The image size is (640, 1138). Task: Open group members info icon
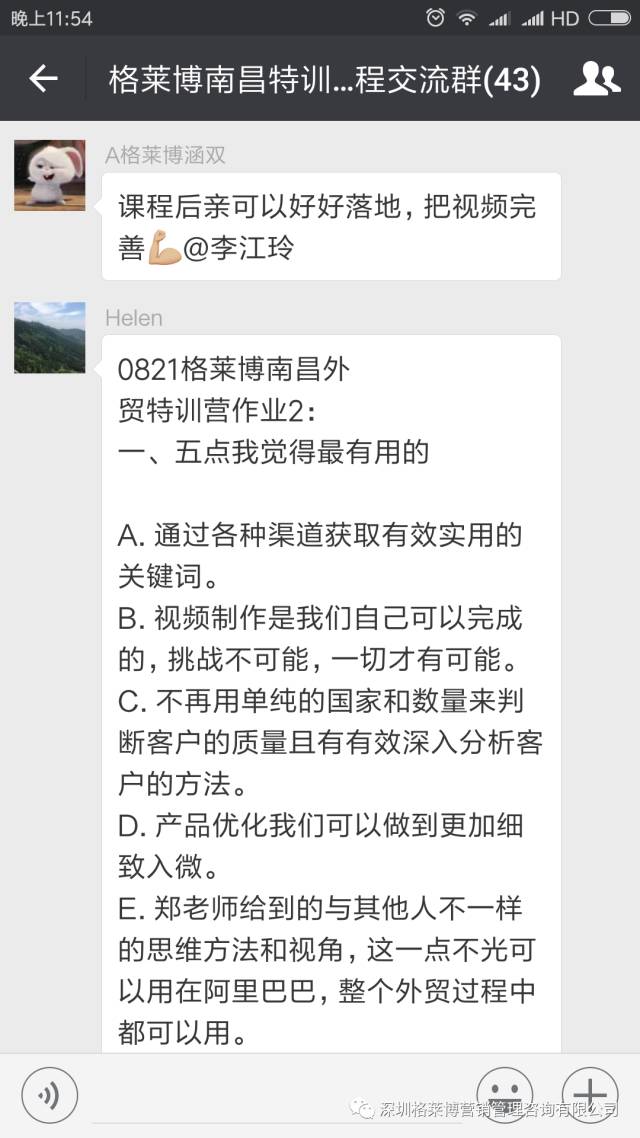598,79
